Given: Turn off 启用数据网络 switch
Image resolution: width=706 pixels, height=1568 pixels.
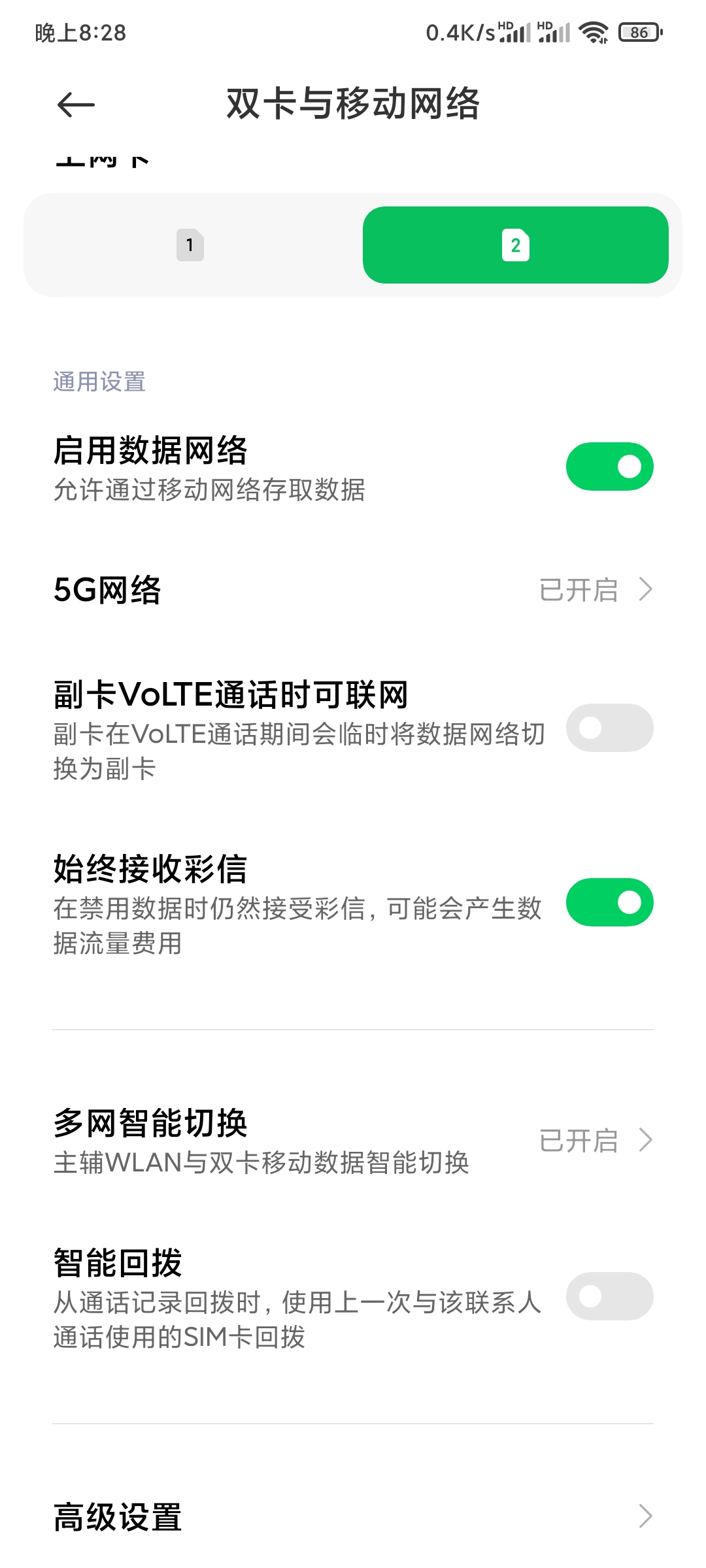Looking at the screenshot, I should point(609,466).
